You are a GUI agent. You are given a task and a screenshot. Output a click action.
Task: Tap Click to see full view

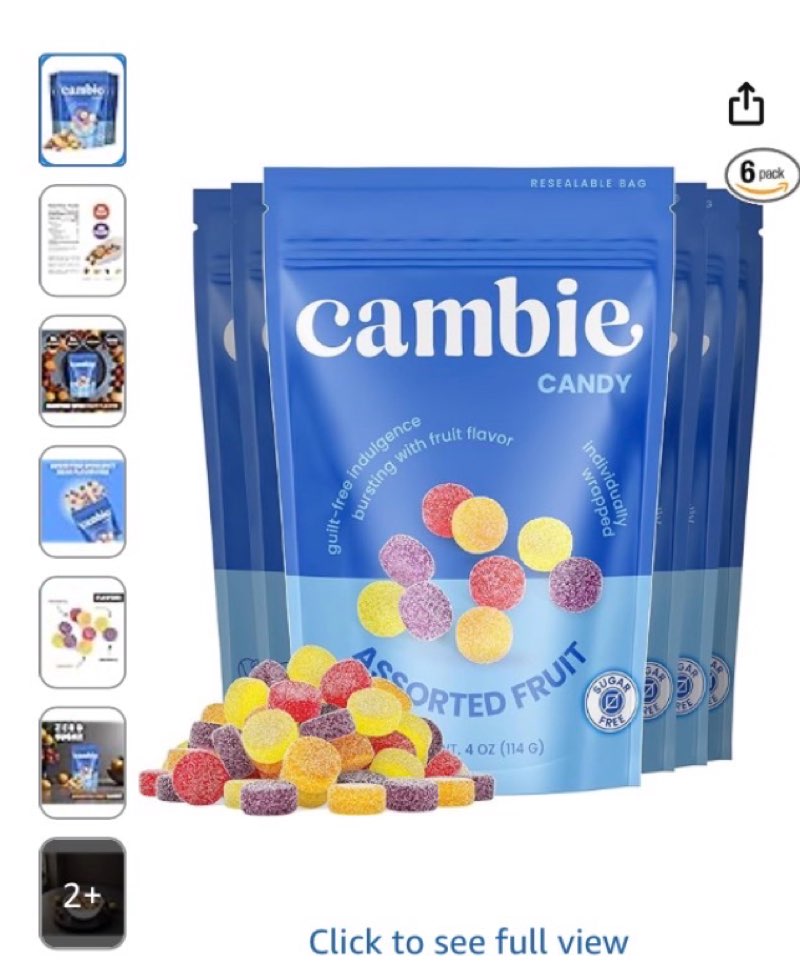pyautogui.click(x=468, y=941)
